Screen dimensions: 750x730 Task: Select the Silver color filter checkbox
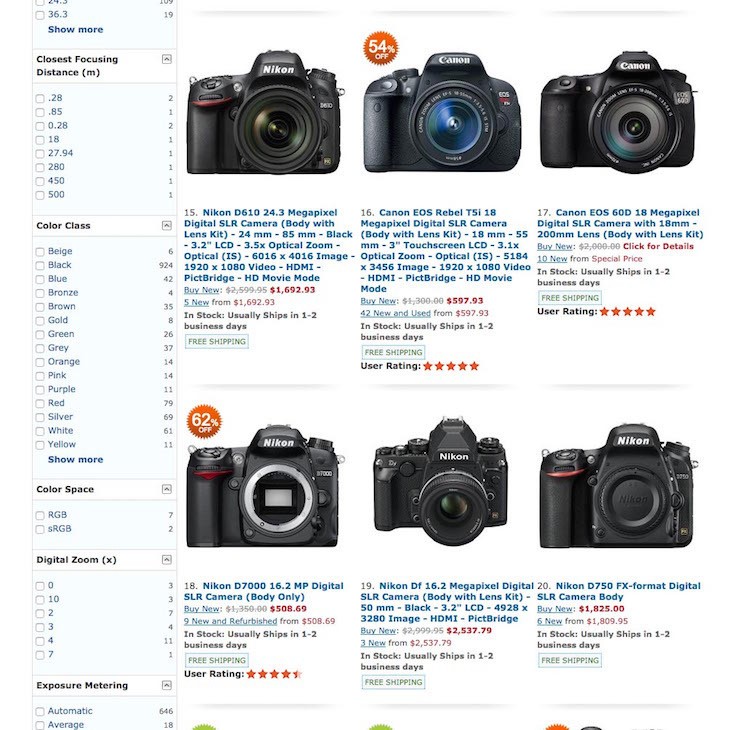[x=40, y=417]
